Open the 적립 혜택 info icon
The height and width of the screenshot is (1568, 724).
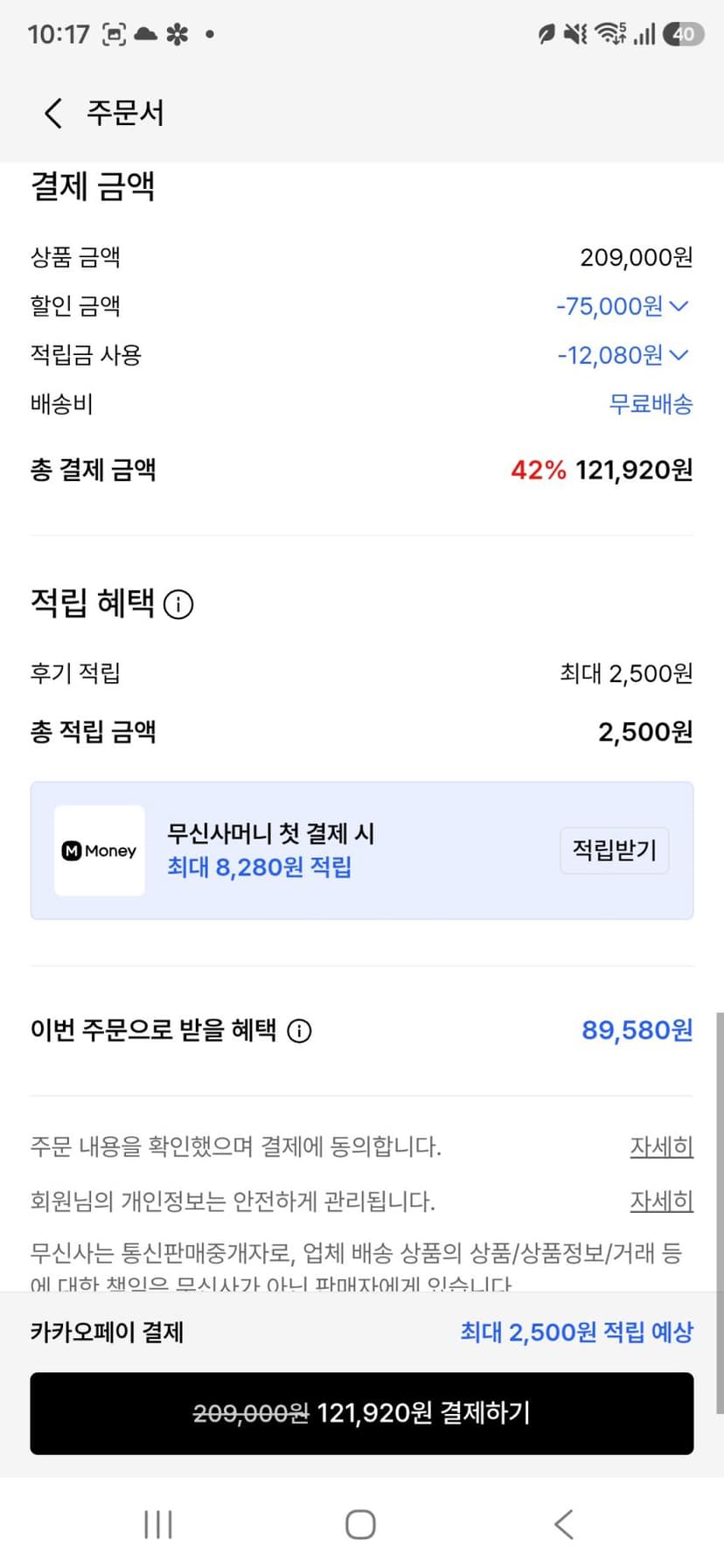[178, 604]
